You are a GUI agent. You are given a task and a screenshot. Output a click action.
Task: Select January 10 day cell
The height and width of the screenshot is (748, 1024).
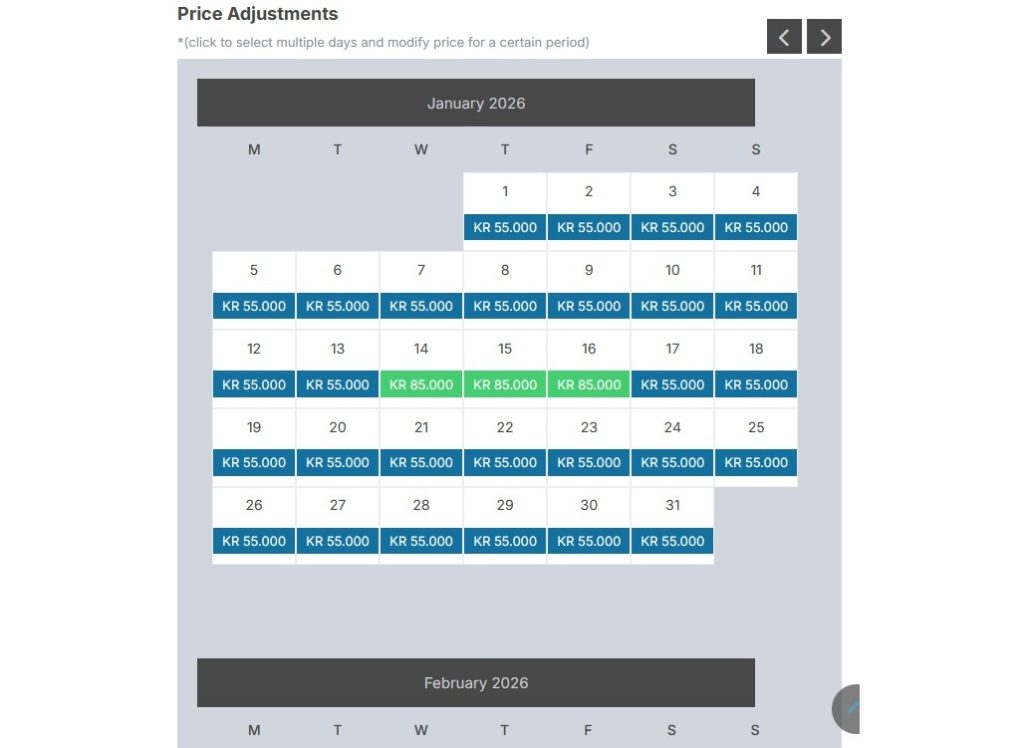point(672,286)
